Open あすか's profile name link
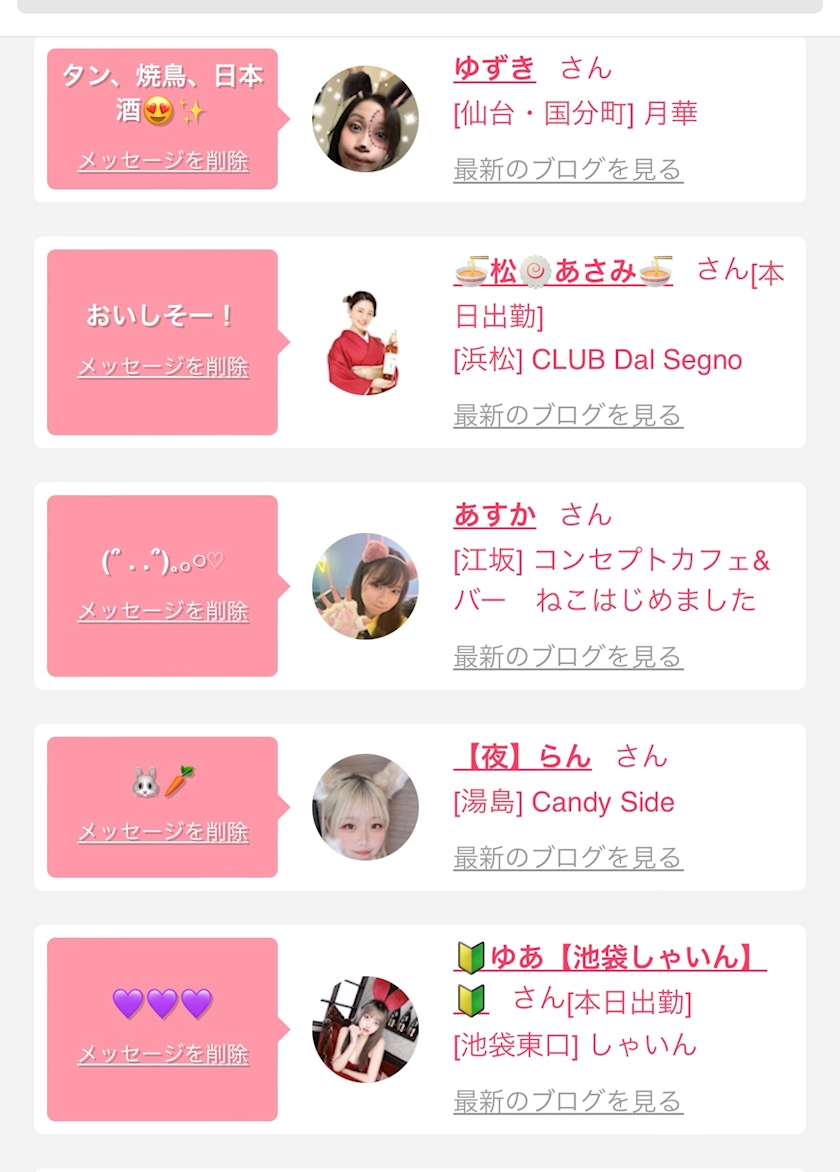Image resolution: width=840 pixels, height=1172 pixels. coord(494,514)
